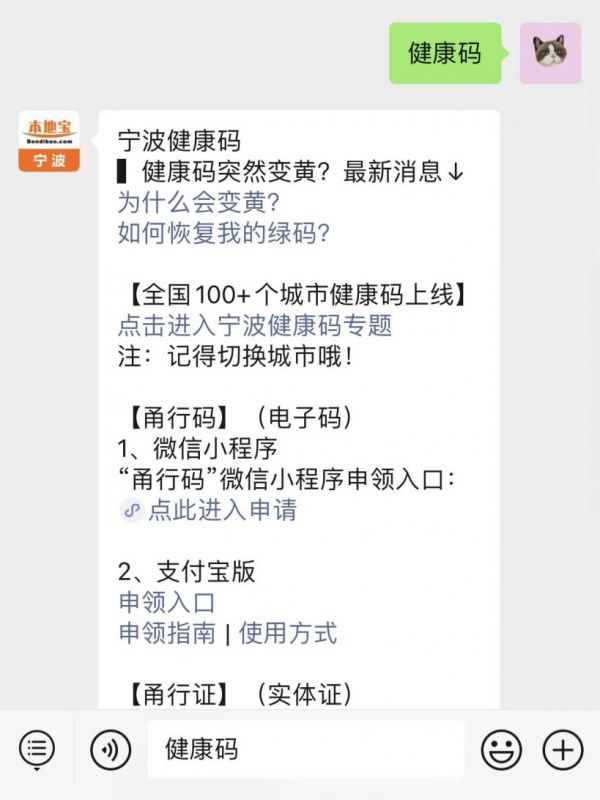Screen dimensions: 600x800
Task: Open the 申领指南 link
Action: (x=167, y=633)
